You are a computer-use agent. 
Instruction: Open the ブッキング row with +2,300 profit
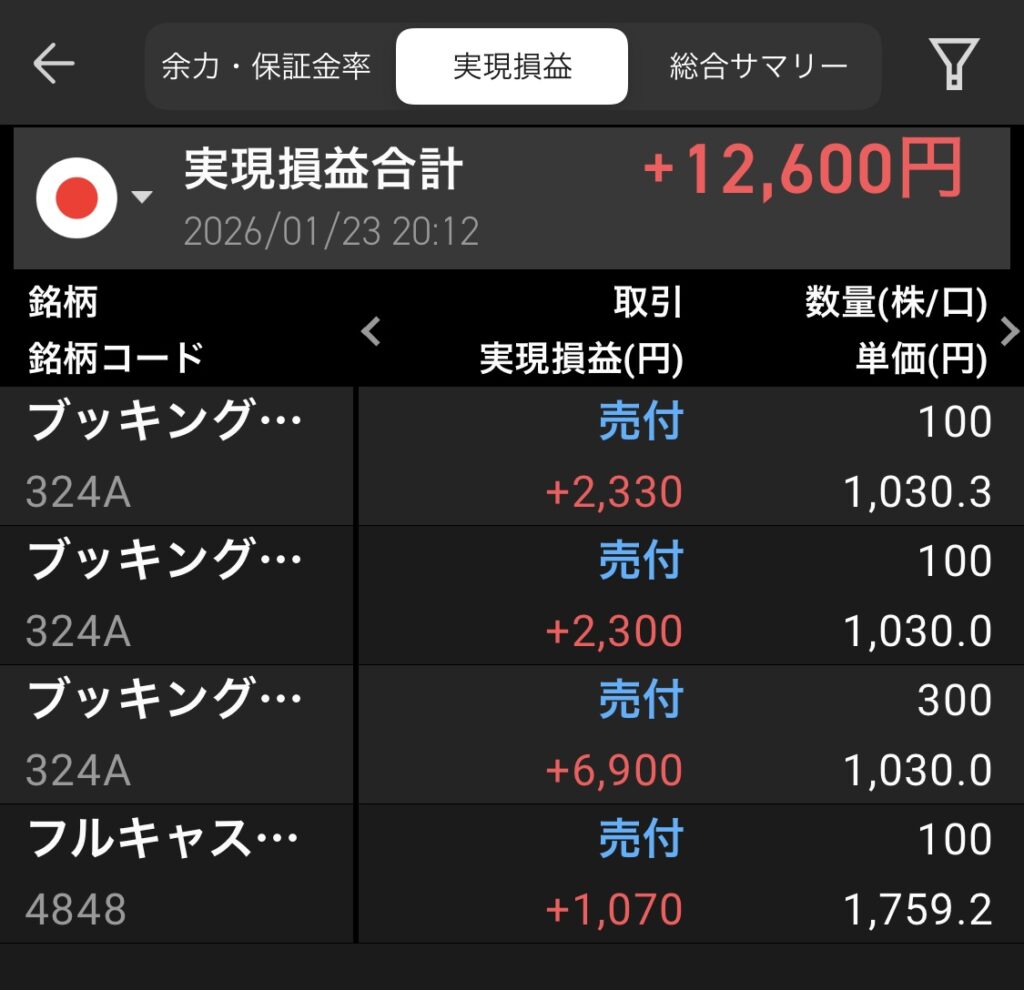tap(512, 596)
